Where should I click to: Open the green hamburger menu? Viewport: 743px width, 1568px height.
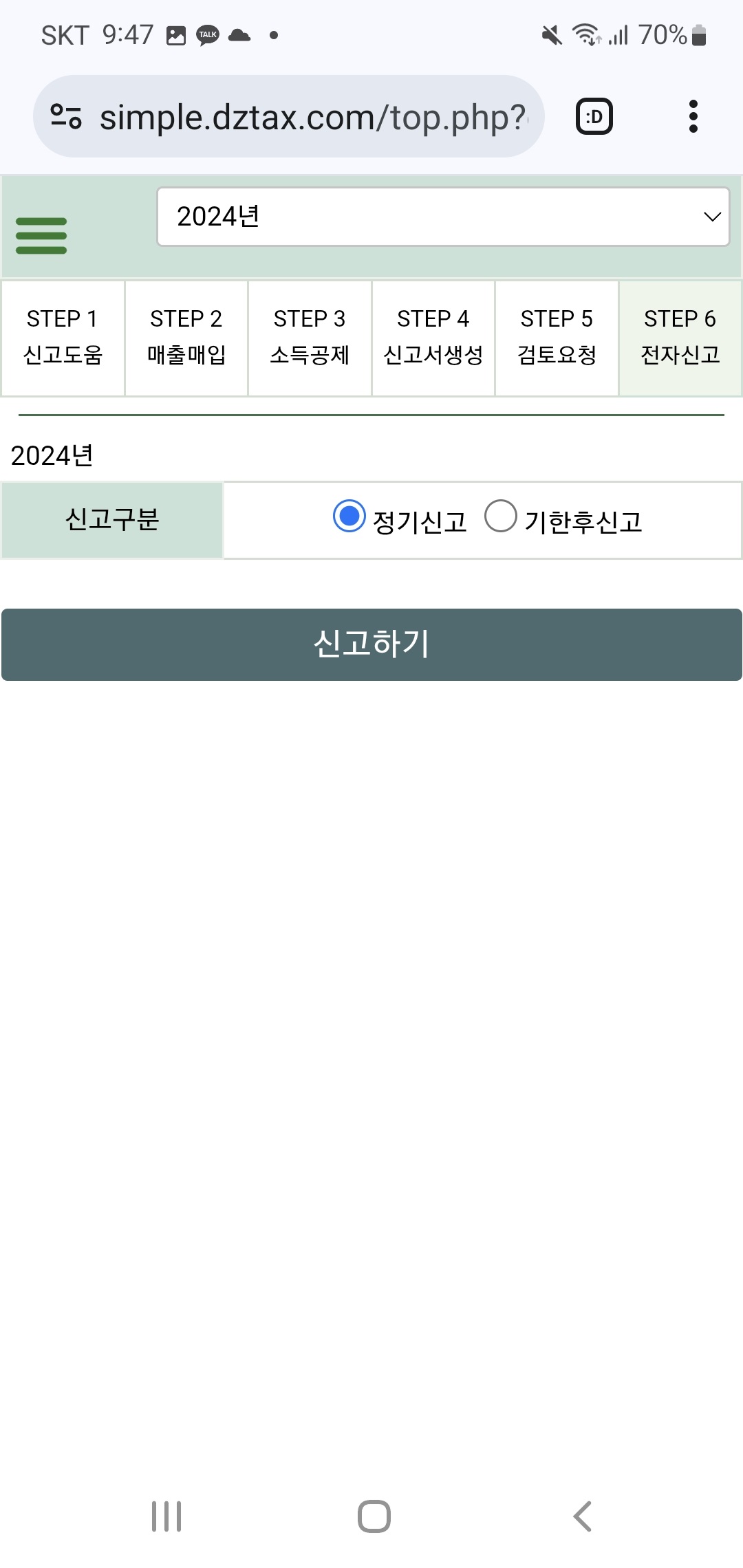coord(41,236)
